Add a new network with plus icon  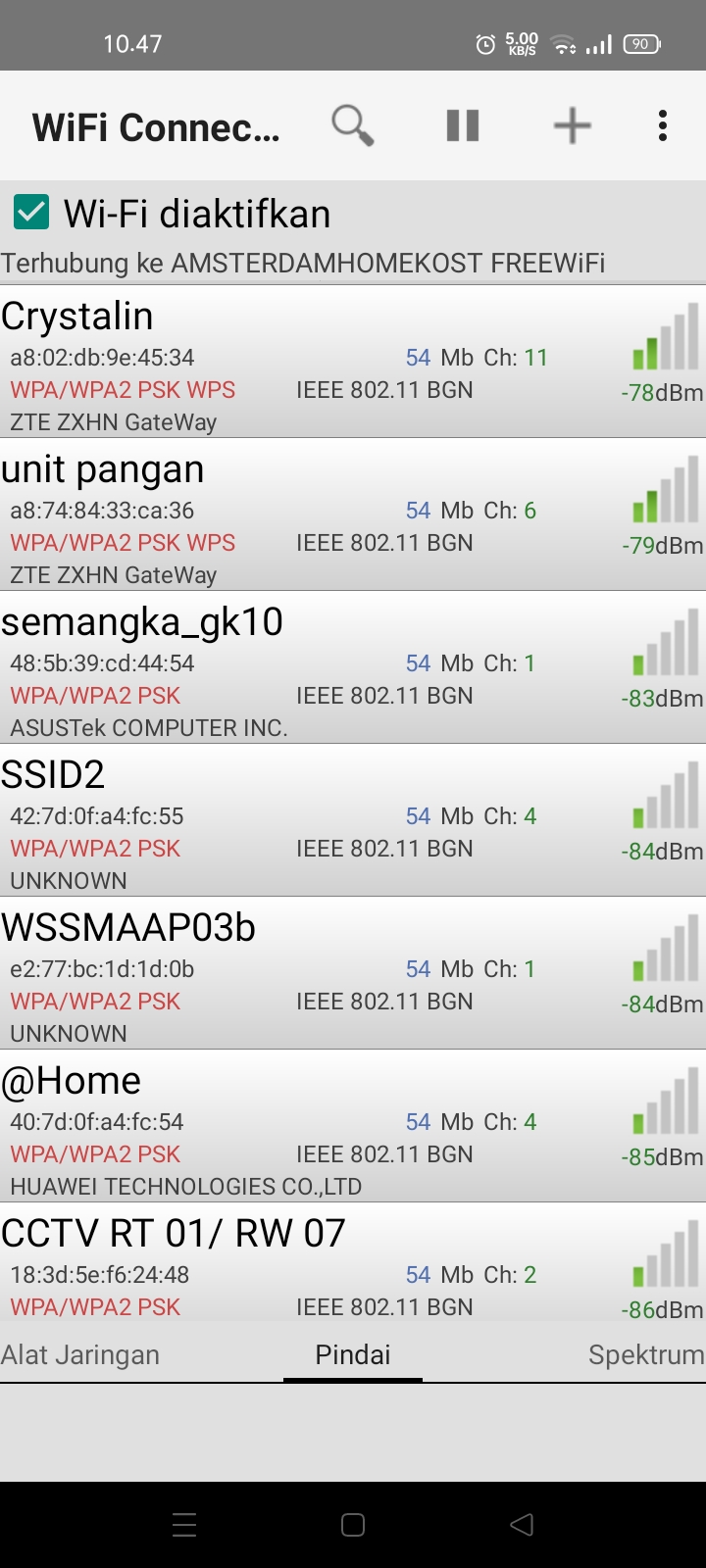573,125
